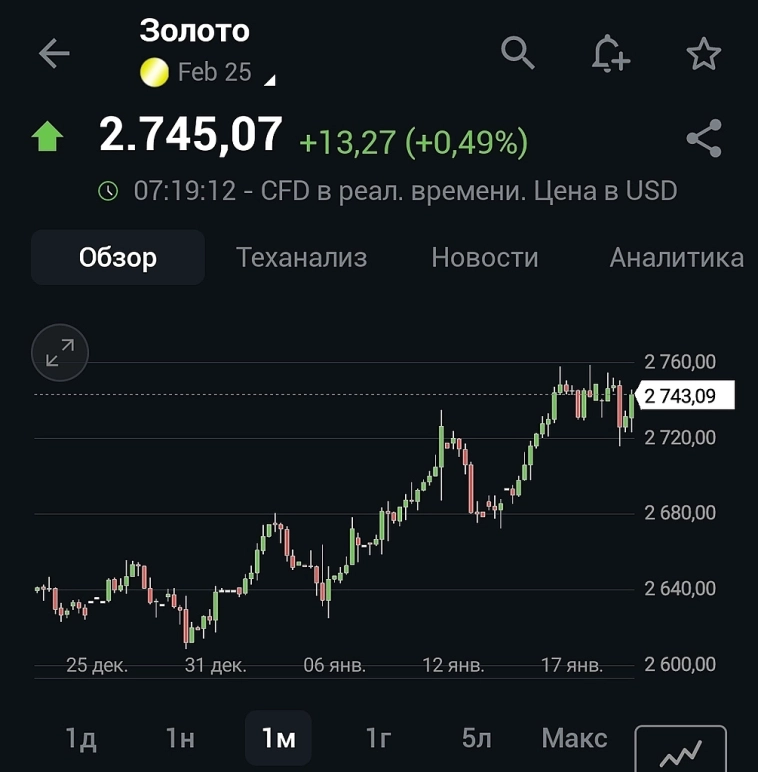Screen dimensions: 758x772
Task: Activate the Макс timeframe
Action: (574, 737)
